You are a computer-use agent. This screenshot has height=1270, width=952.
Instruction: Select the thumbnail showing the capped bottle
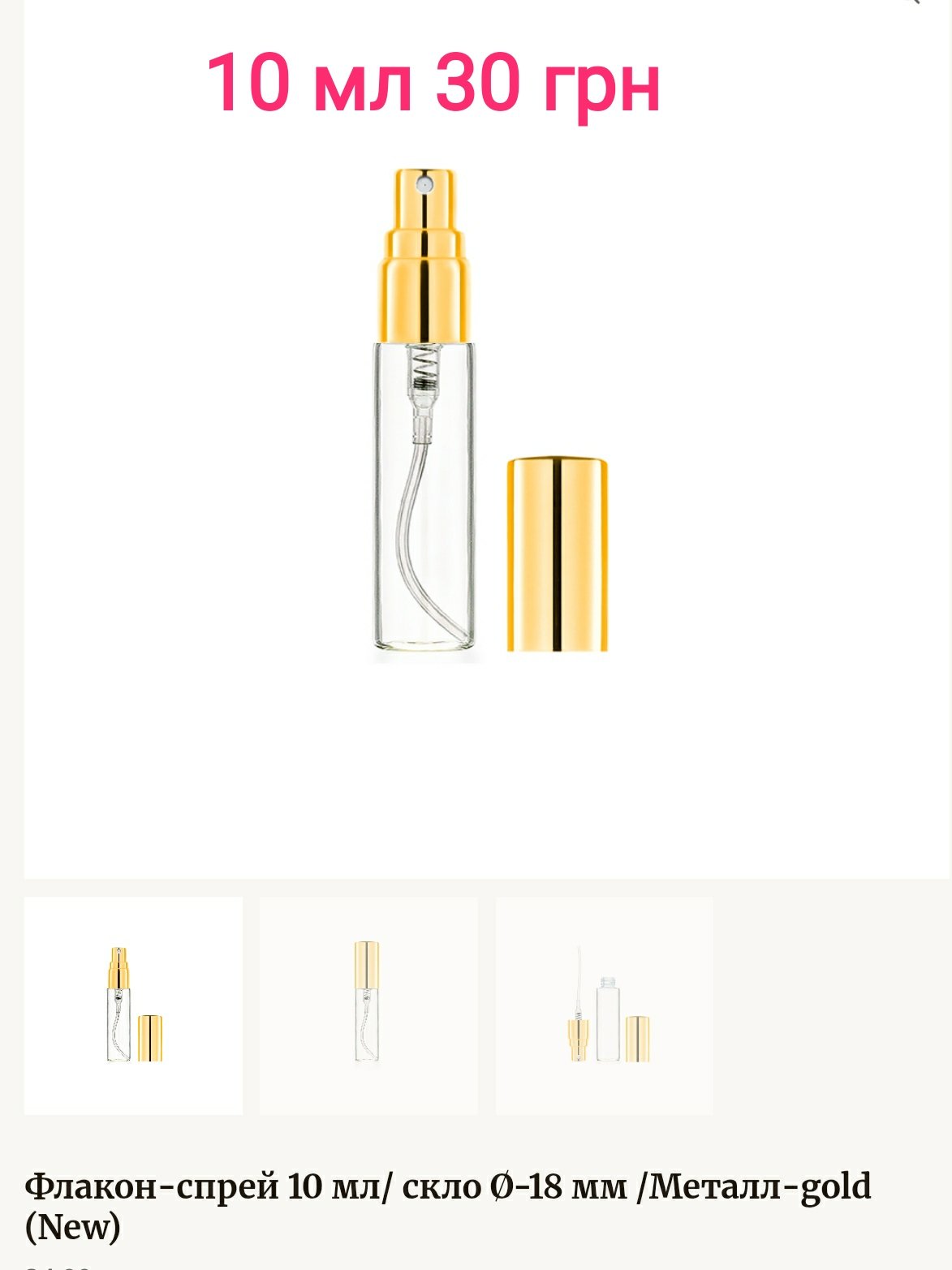(x=368, y=1005)
